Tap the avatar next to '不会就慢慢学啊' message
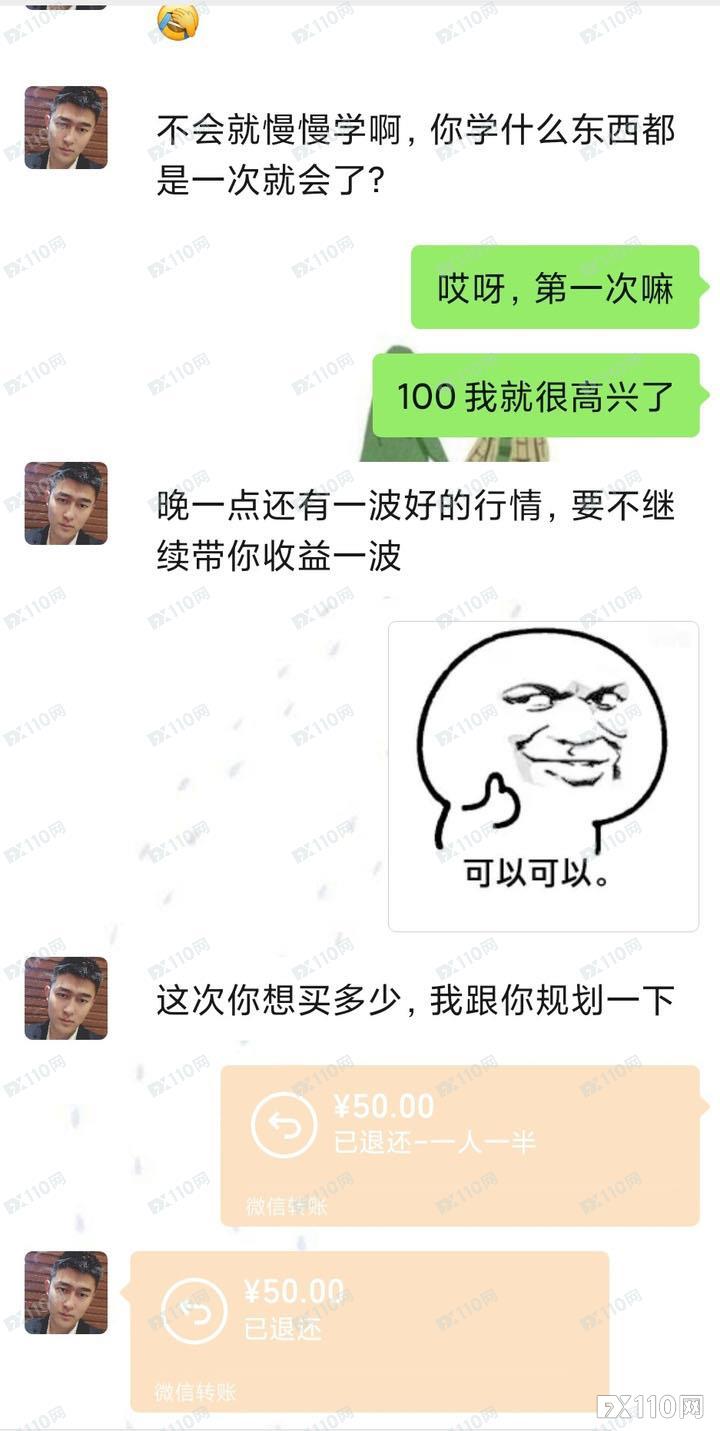Image resolution: width=720 pixels, height=1431 pixels. (x=64, y=128)
